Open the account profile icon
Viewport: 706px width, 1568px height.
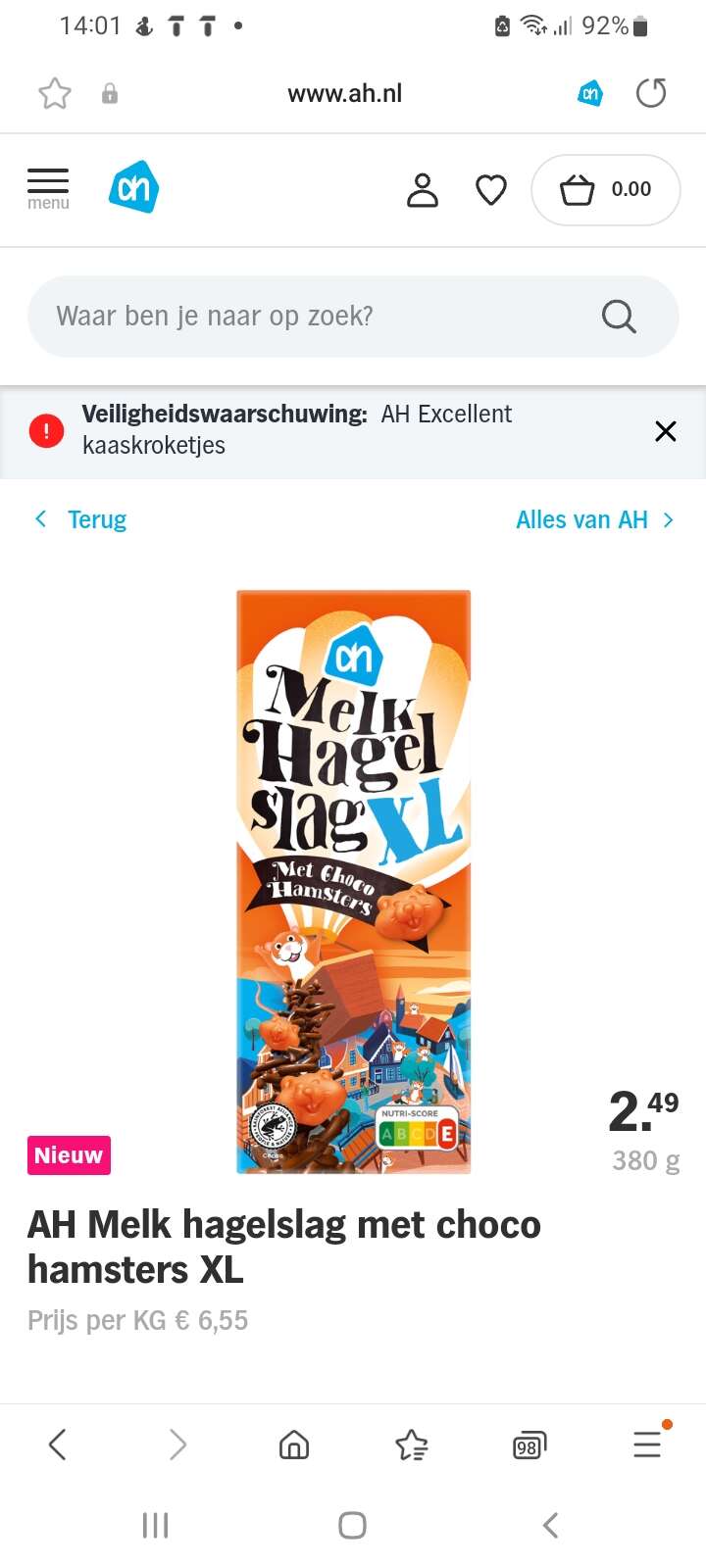(x=423, y=190)
